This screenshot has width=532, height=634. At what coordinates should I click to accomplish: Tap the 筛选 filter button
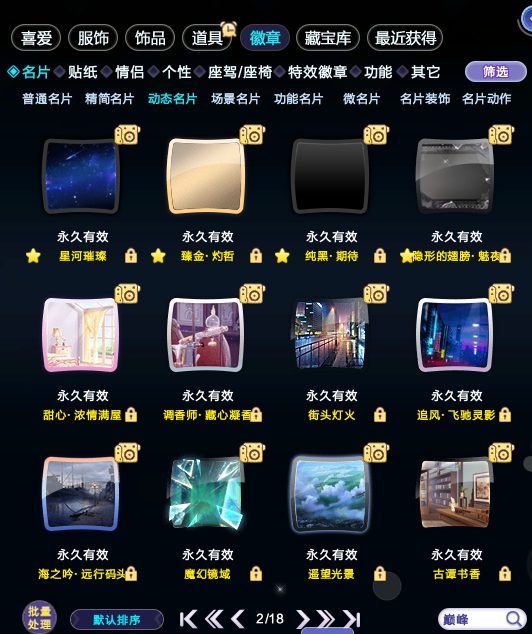pyautogui.click(x=496, y=72)
